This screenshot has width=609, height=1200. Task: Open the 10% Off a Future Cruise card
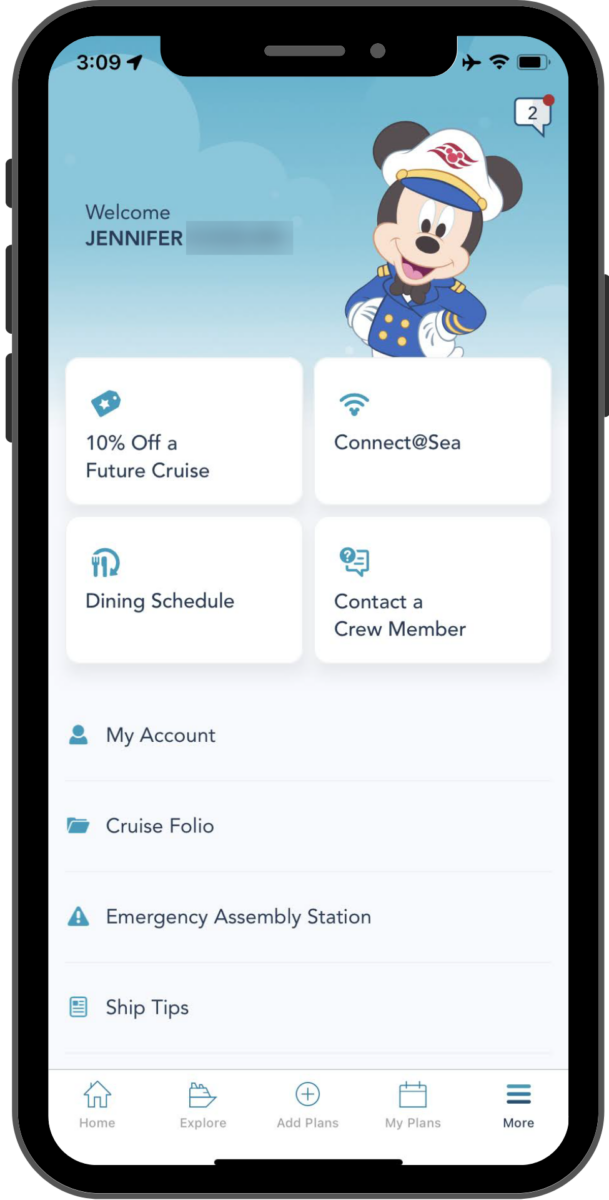[x=184, y=431]
